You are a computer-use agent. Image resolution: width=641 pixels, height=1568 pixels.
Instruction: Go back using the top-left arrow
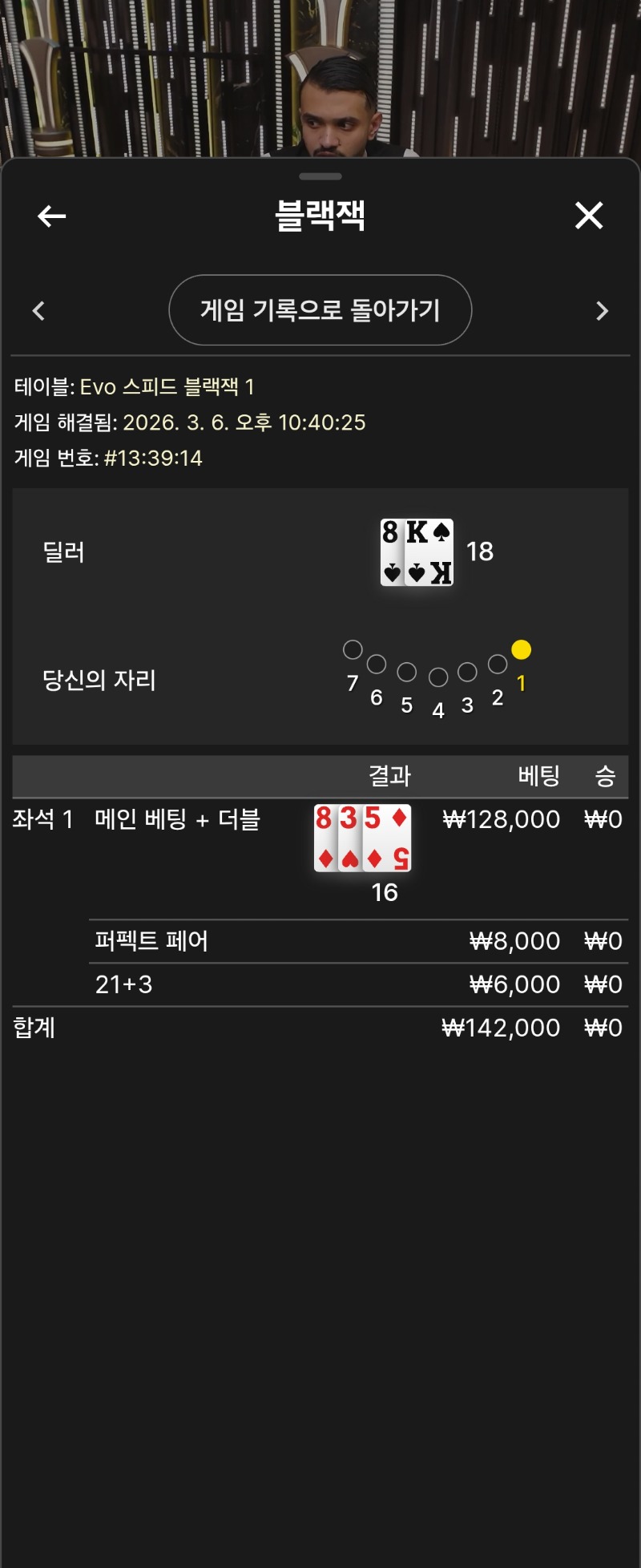[x=52, y=216]
